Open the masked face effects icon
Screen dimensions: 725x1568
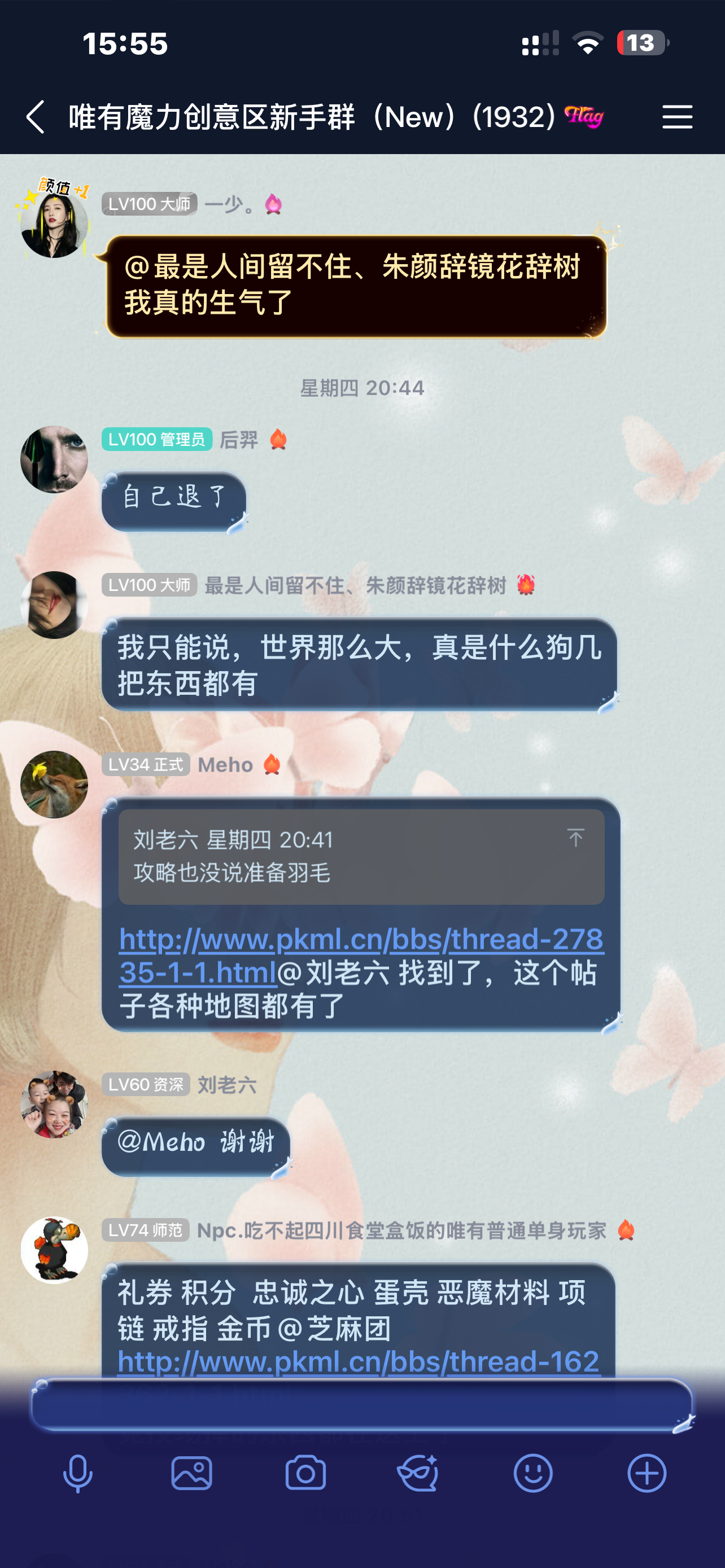click(419, 1474)
